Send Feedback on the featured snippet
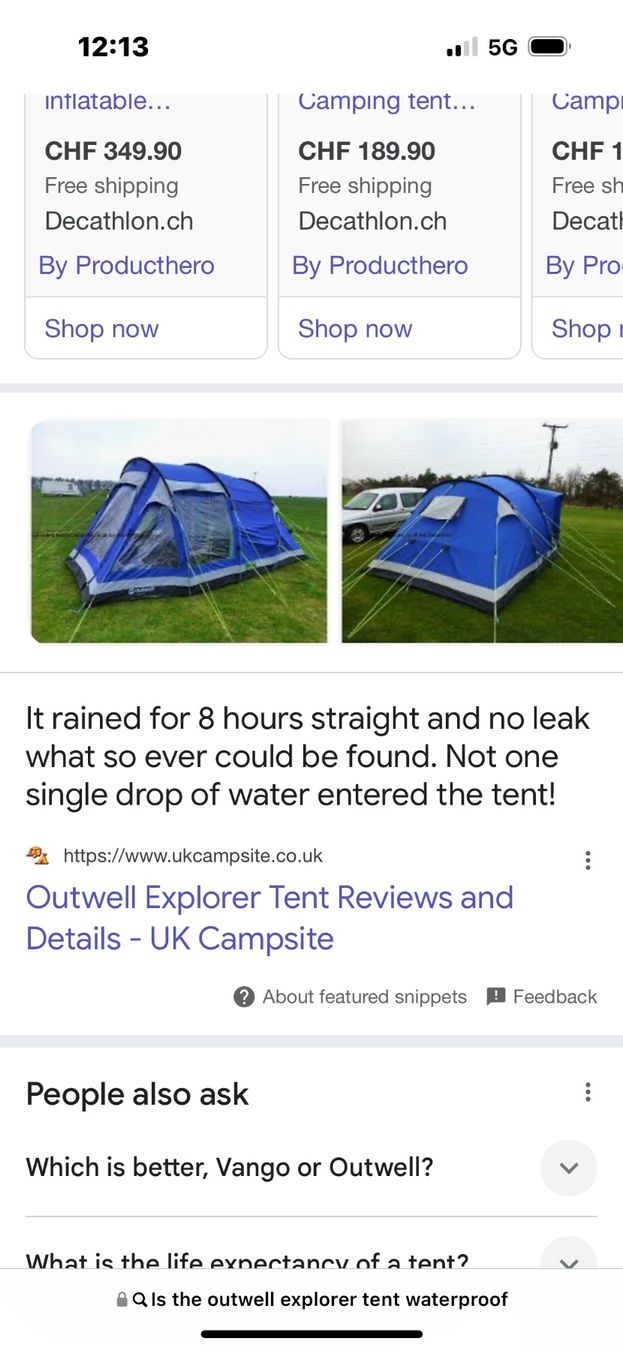 (x=541, y=996)
